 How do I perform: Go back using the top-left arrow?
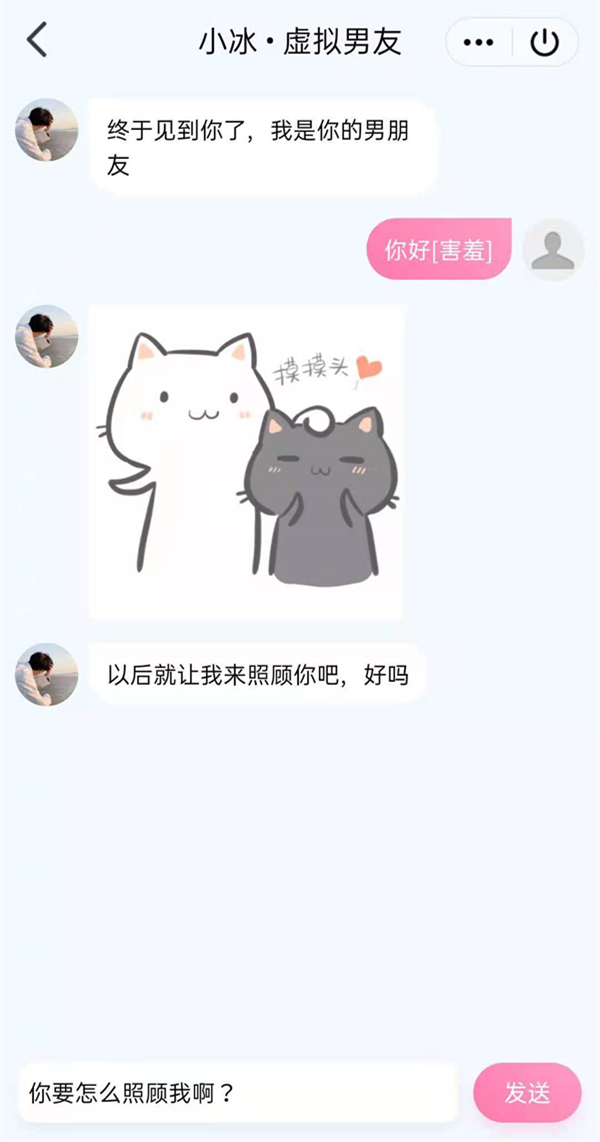click(37, 42)
